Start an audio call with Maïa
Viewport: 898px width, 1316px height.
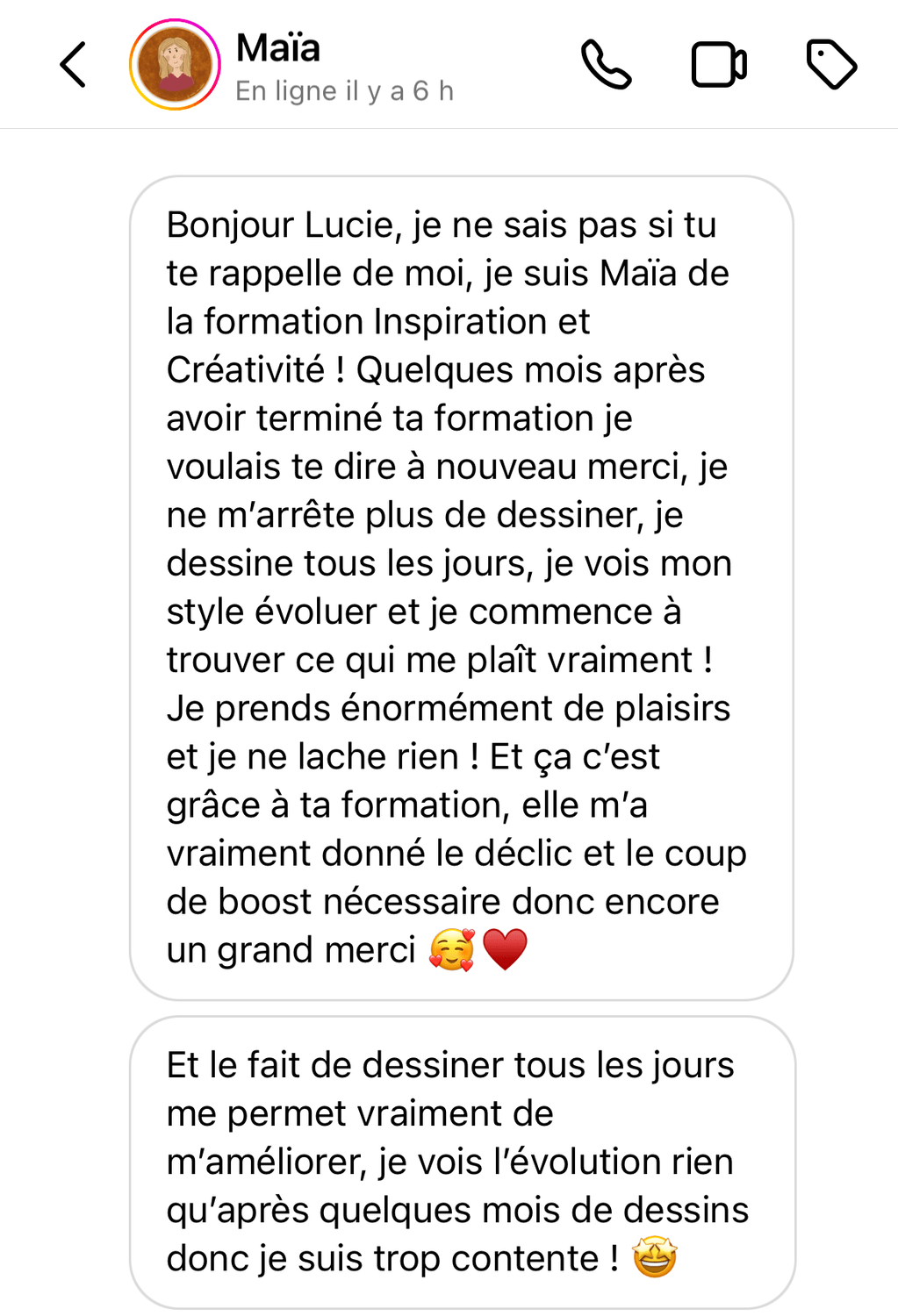pos(606,65)
